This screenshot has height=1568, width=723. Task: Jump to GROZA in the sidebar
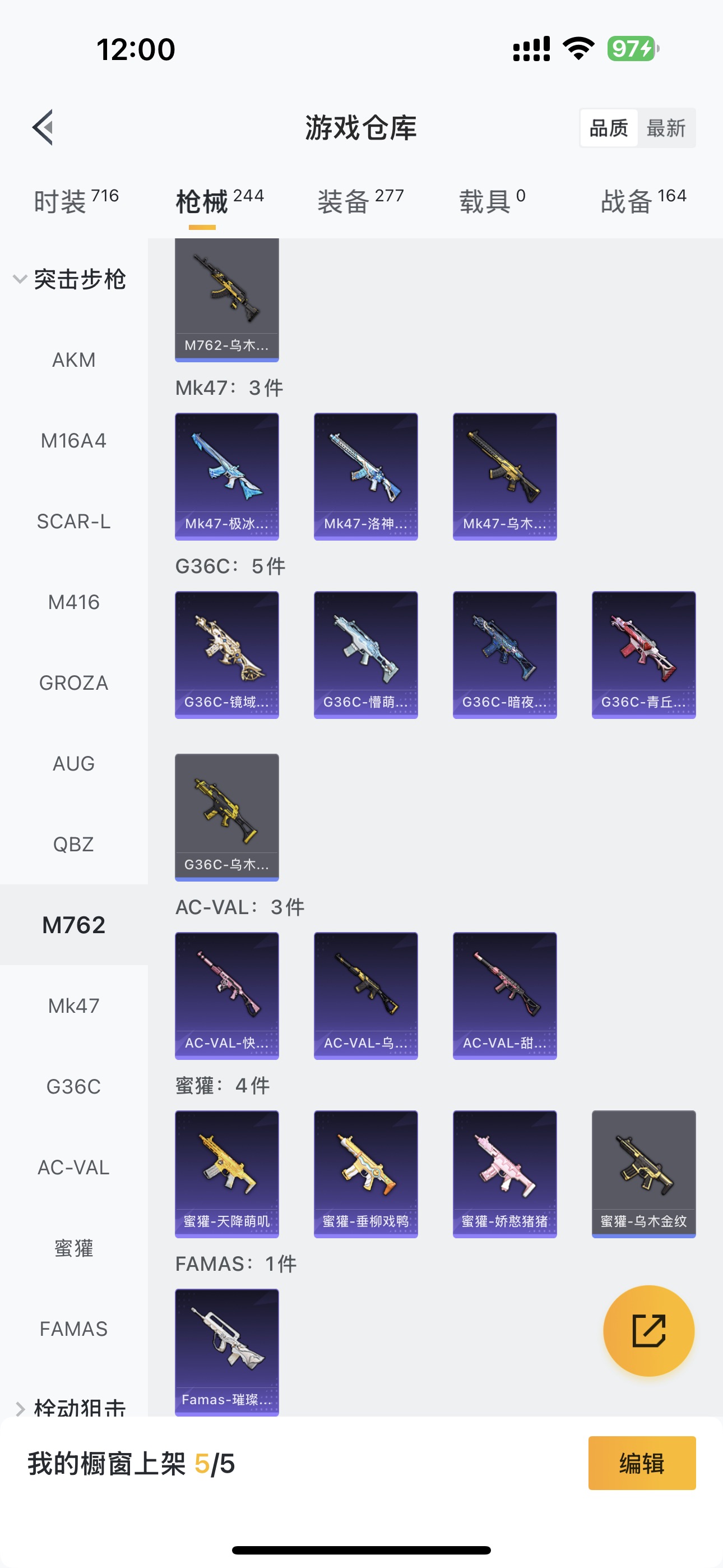(73, 683)
